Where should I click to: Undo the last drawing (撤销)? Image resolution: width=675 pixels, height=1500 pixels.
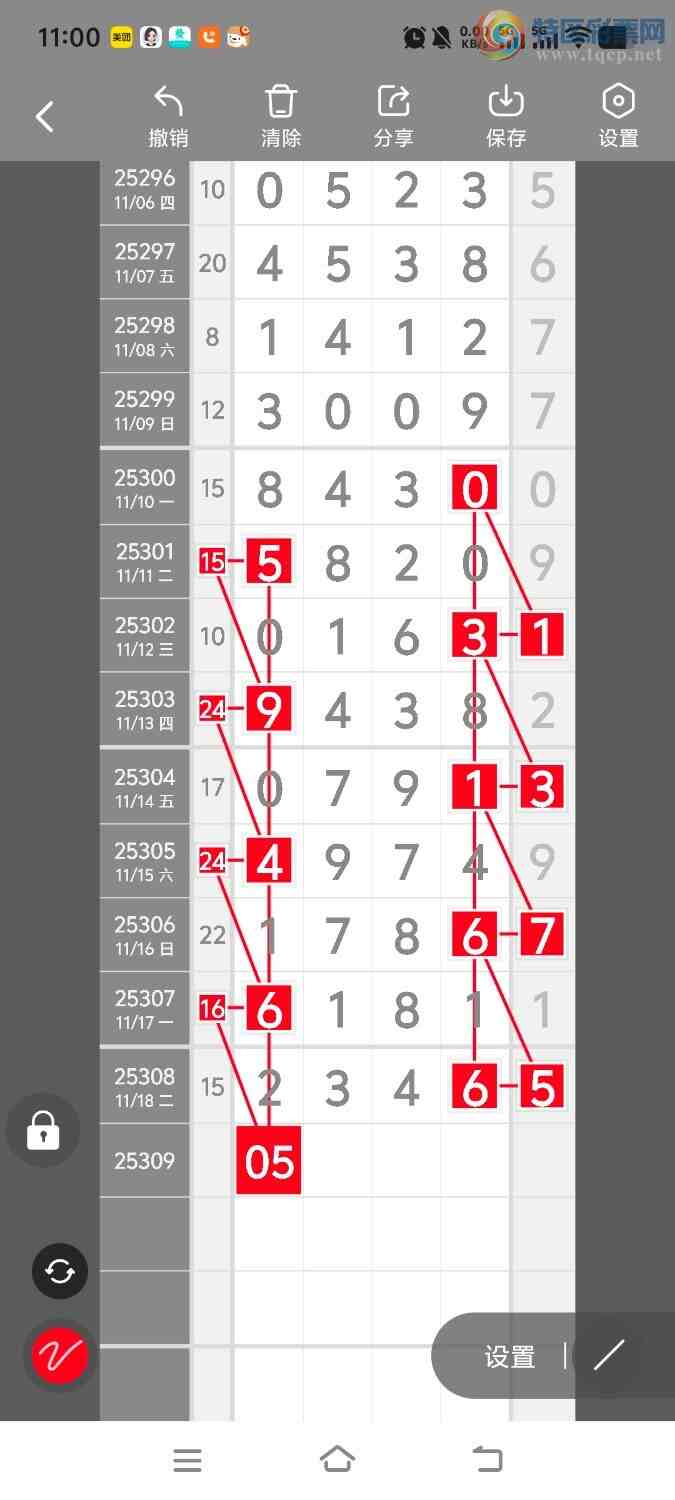coord(168,117)
